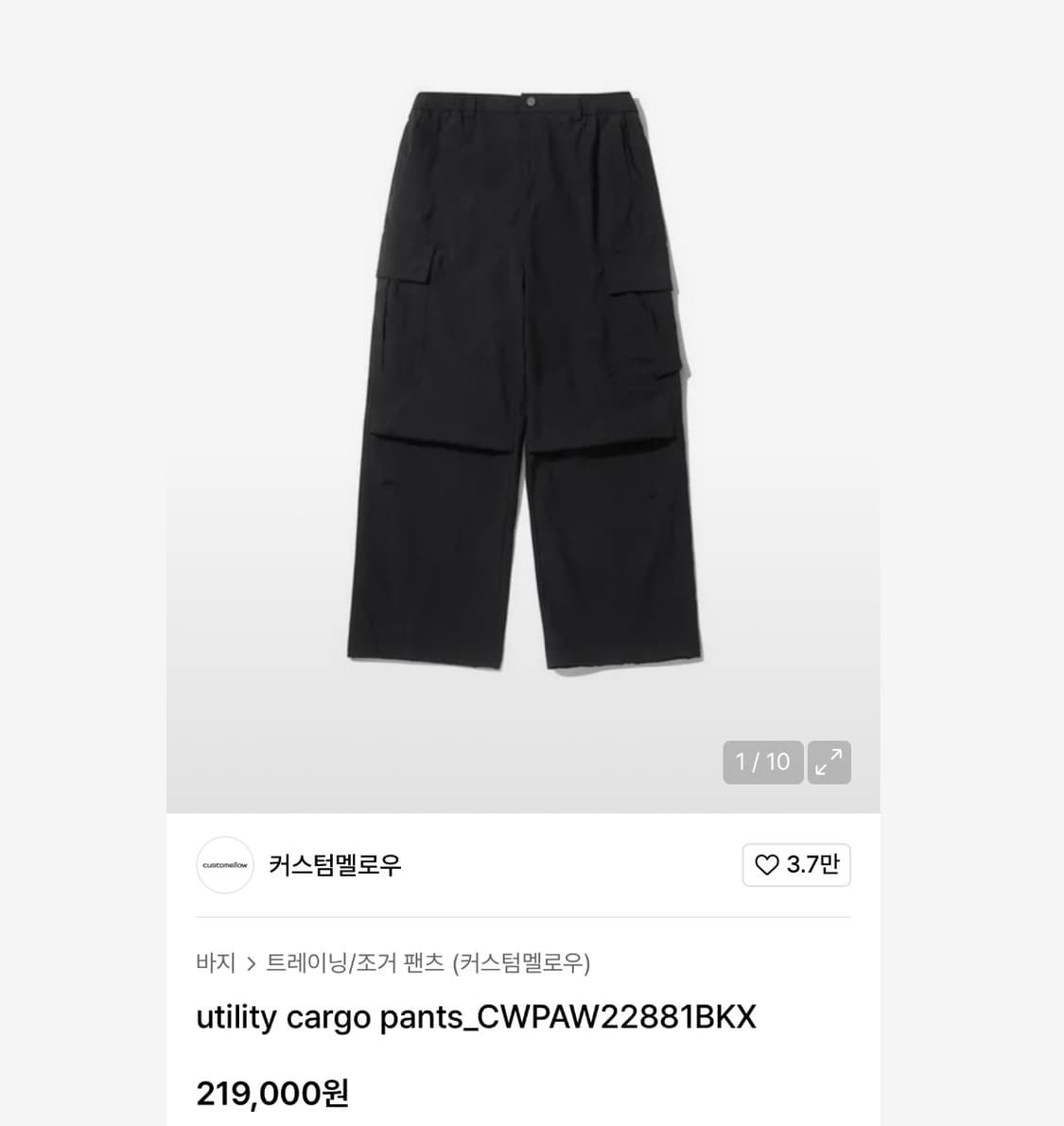The image size is (1064, 1126).
Task: Click the image counter to browse photos
Action: (x=762, y=762)
